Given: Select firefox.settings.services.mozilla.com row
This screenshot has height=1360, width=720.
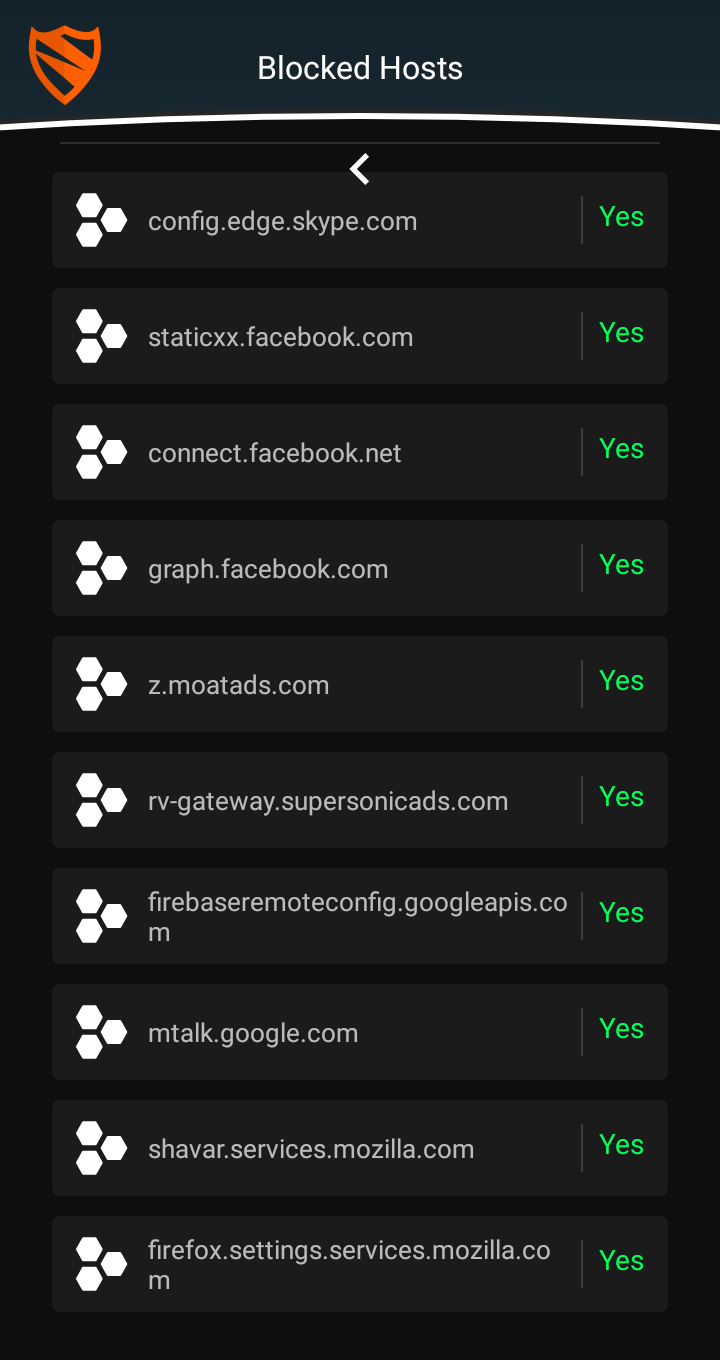Looking at the screenshot, I should click(x=360, y=1264).
